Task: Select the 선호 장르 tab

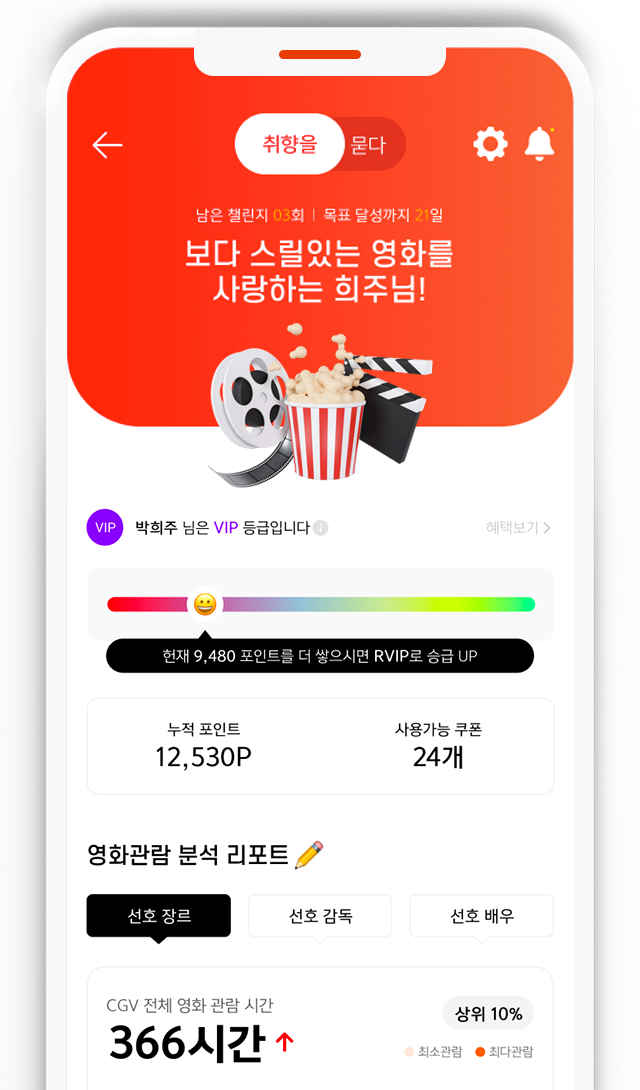Action: (x=159, y=915)
